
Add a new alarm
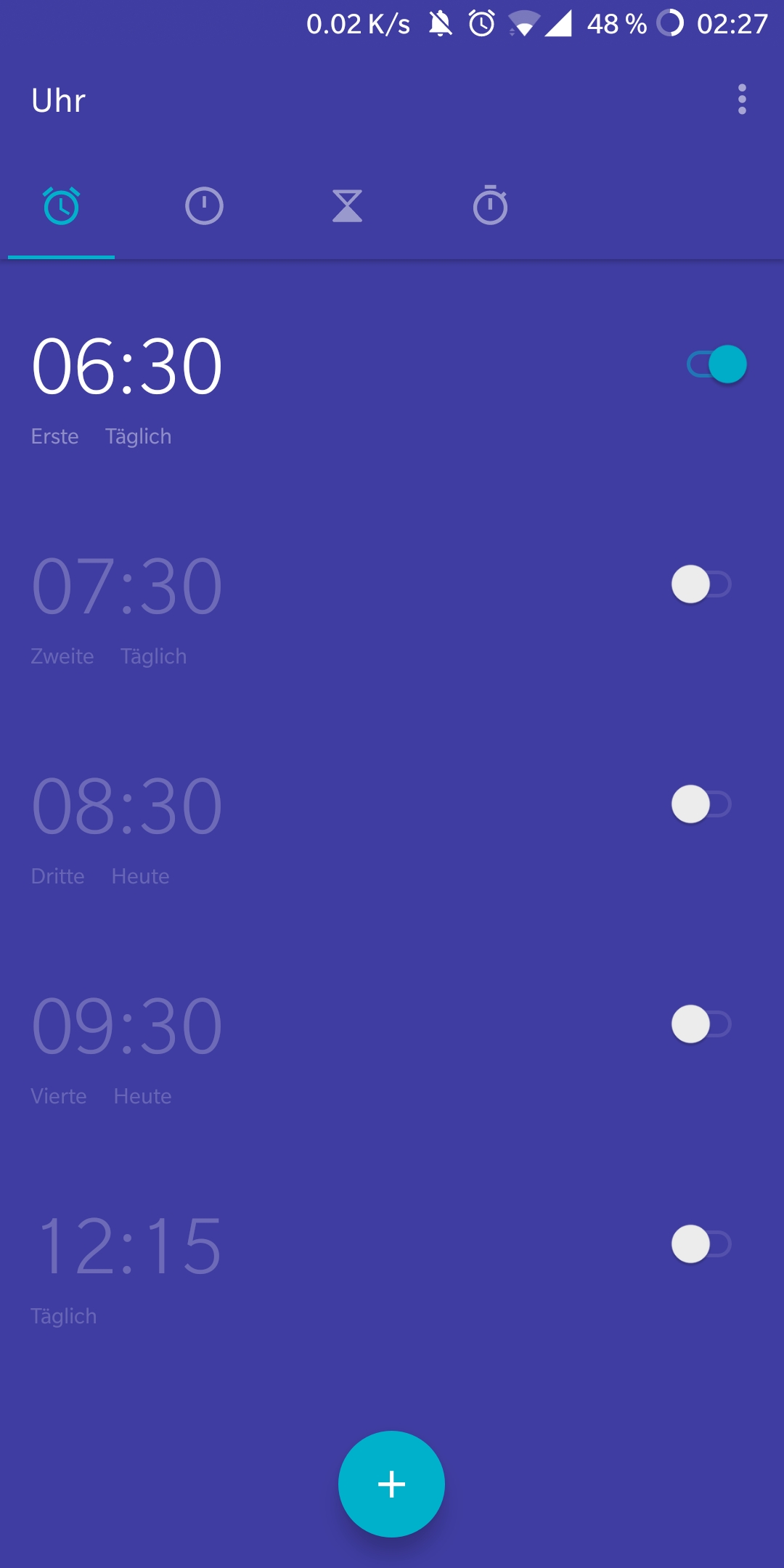391,1484
